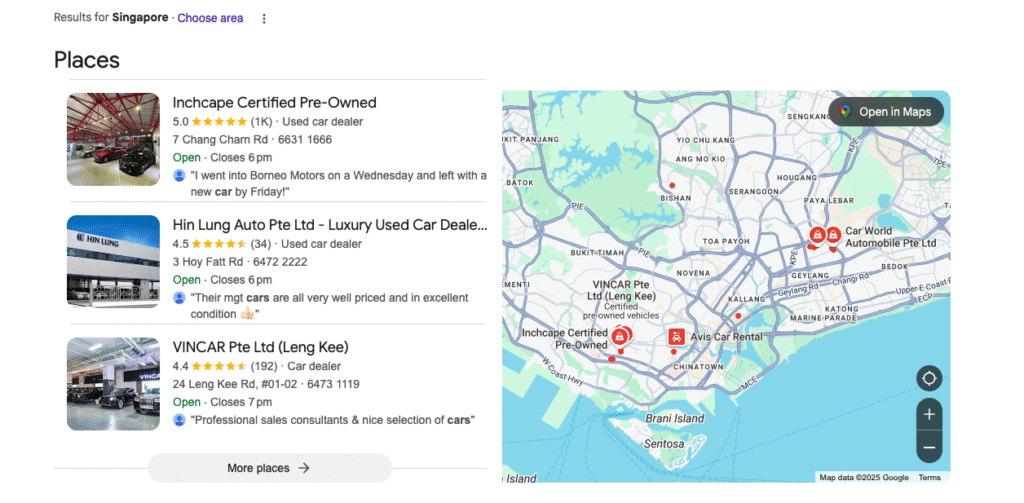
Task: Zoom in on the map
Action: click(x=929, y=414)
